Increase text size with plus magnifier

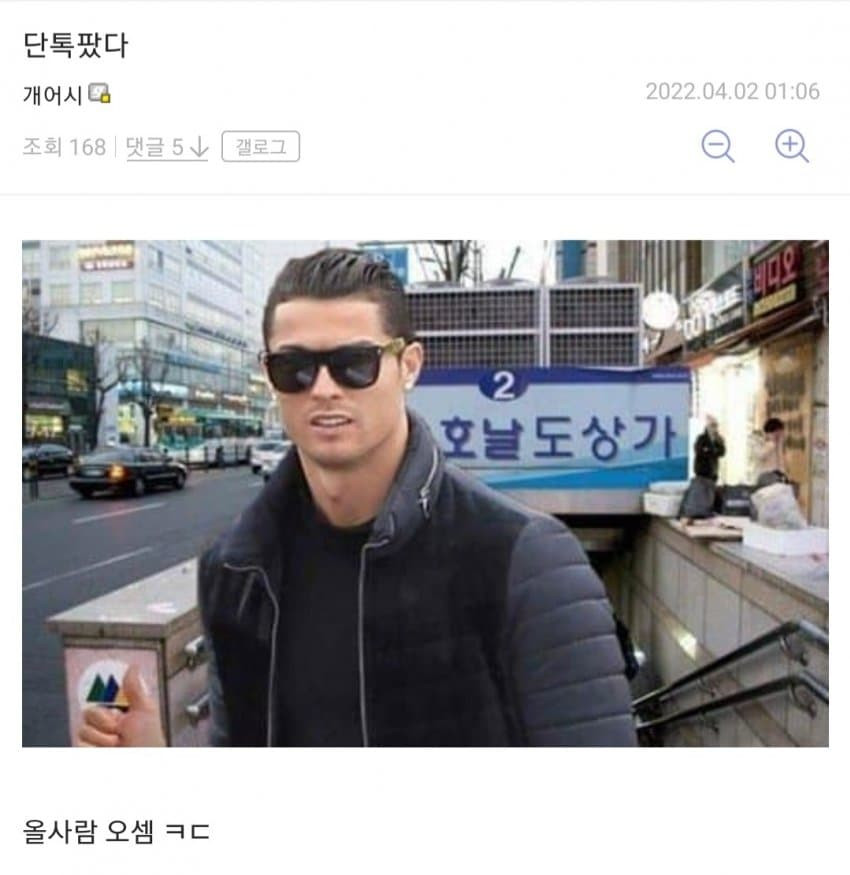[791, 146]
